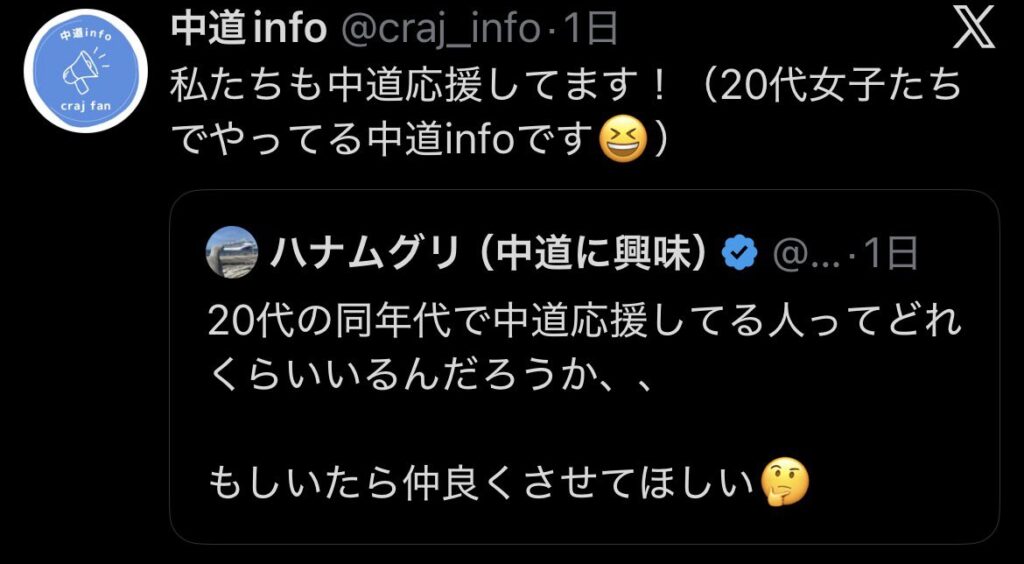Open the @craj_info account name link
The width and height of the screenshot is (1024, 564).
pos(440,29)
